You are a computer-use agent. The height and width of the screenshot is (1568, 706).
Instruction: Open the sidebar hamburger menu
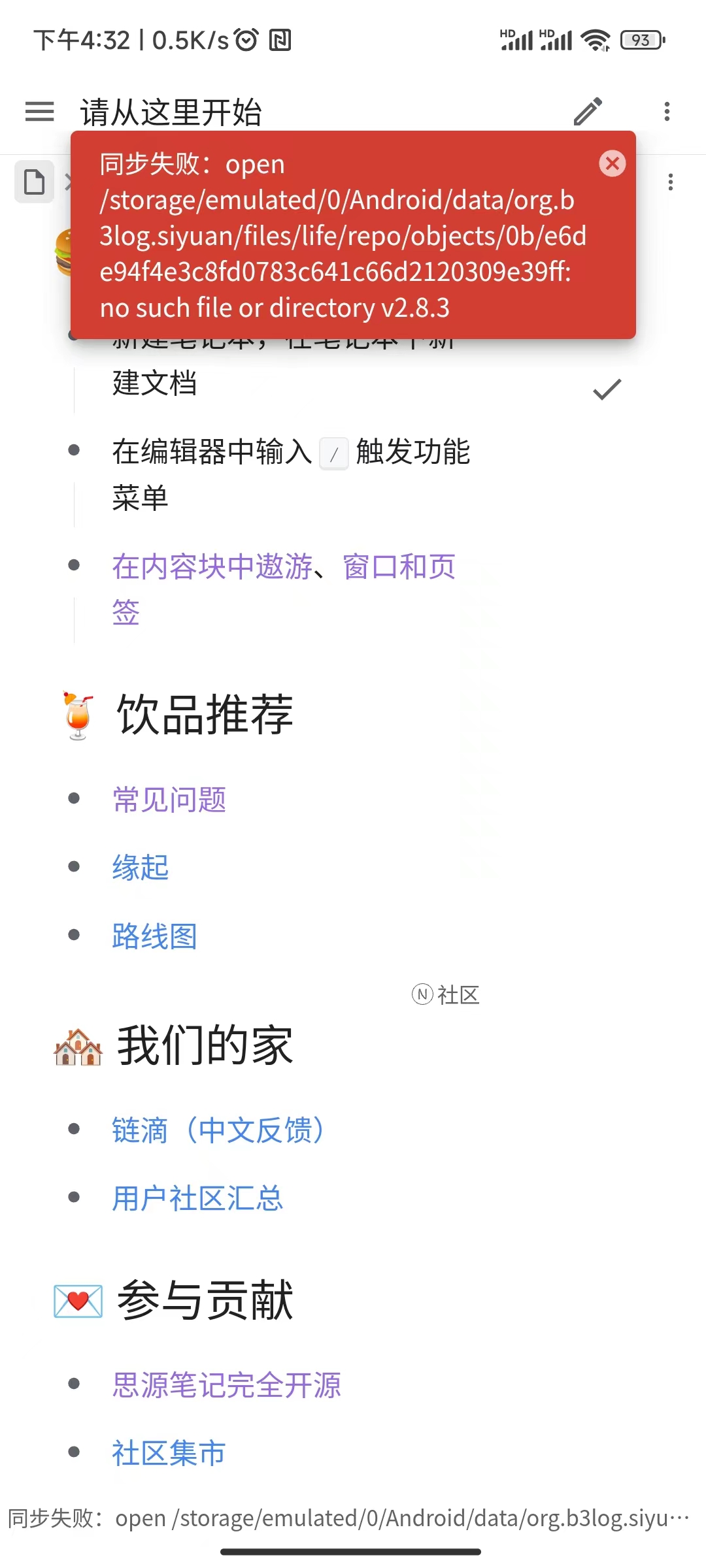pyautogui.click(x=39, y=112)
